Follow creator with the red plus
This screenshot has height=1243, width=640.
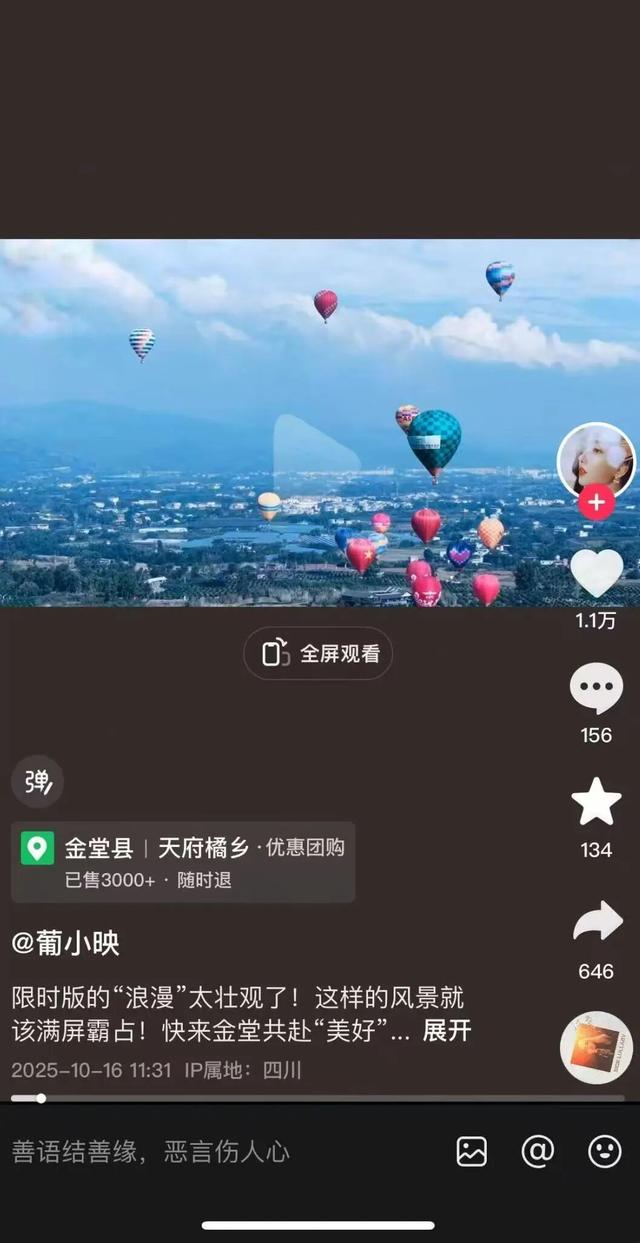pyautogui.click(x=596, y=503)
